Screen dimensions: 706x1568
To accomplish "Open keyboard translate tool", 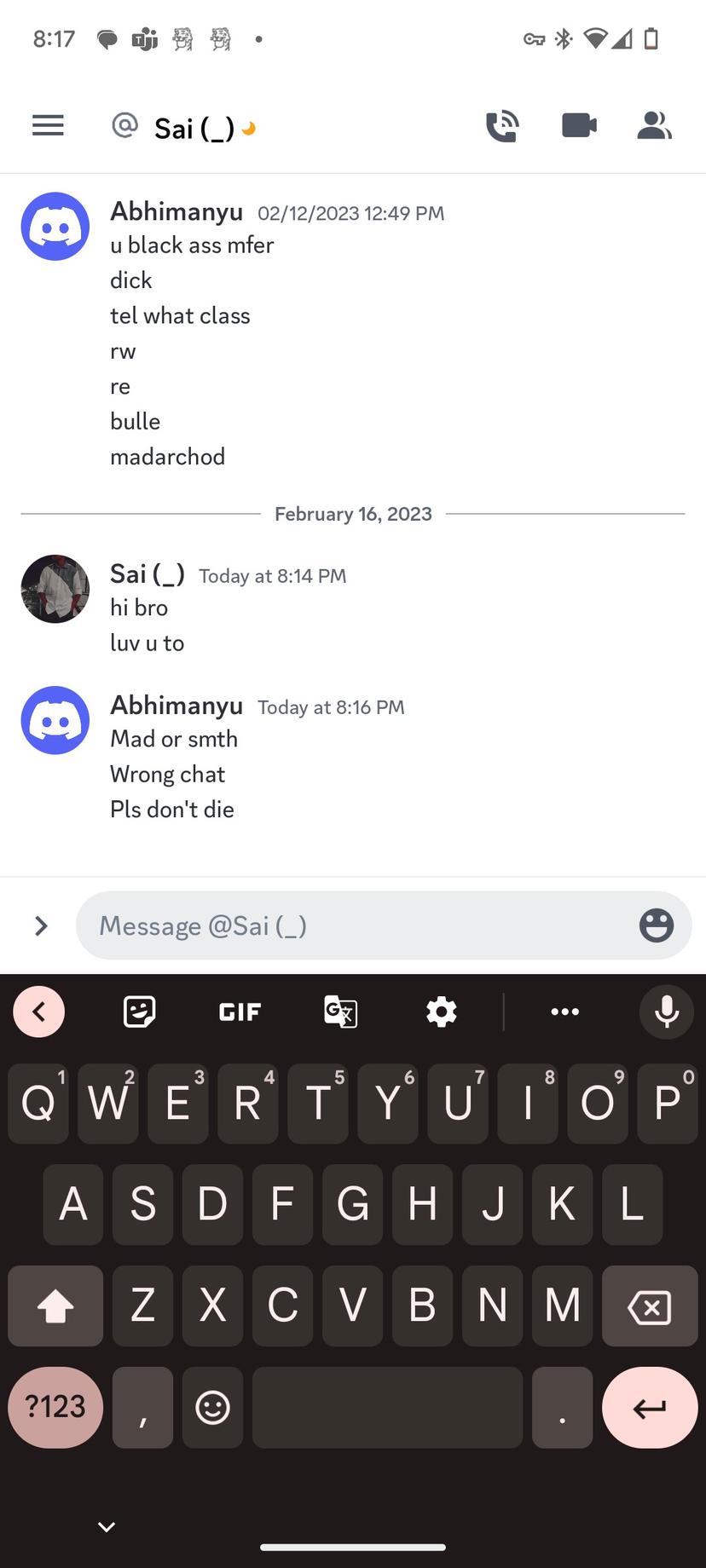I will (340, 1012).
